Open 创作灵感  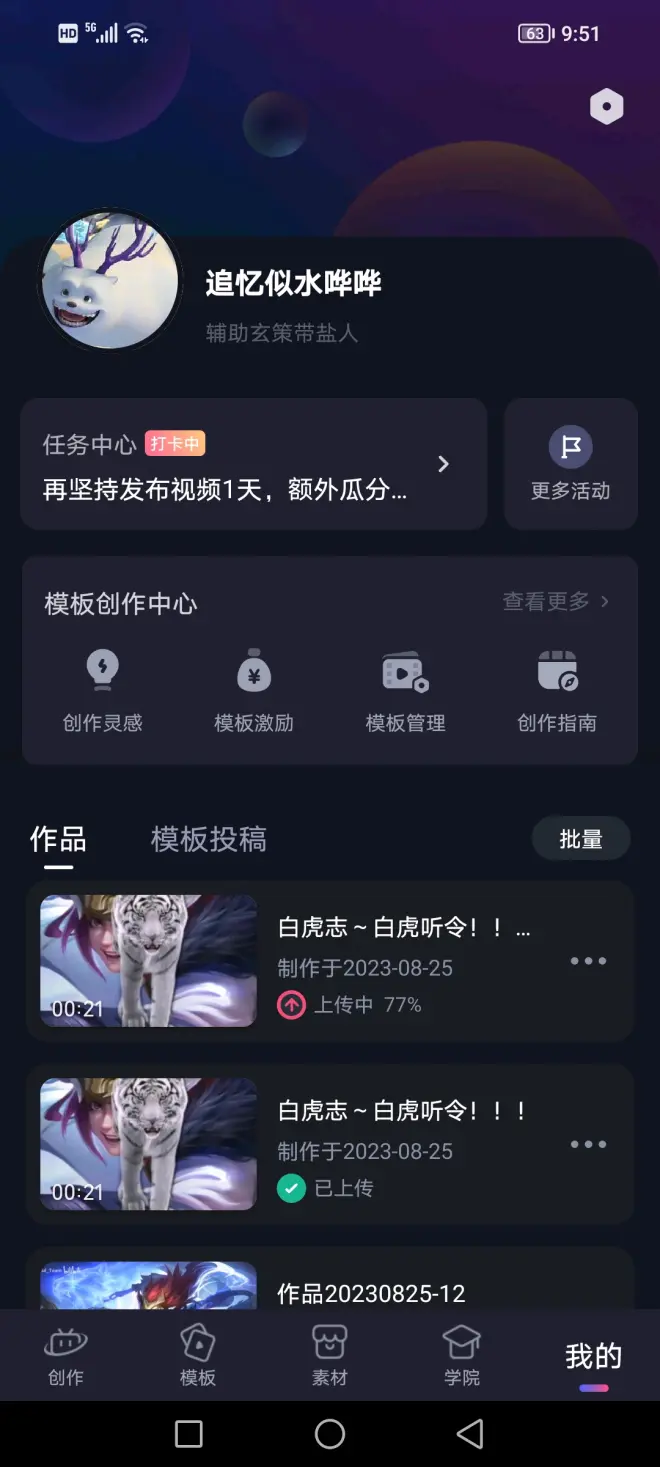[x=102, y=691]
